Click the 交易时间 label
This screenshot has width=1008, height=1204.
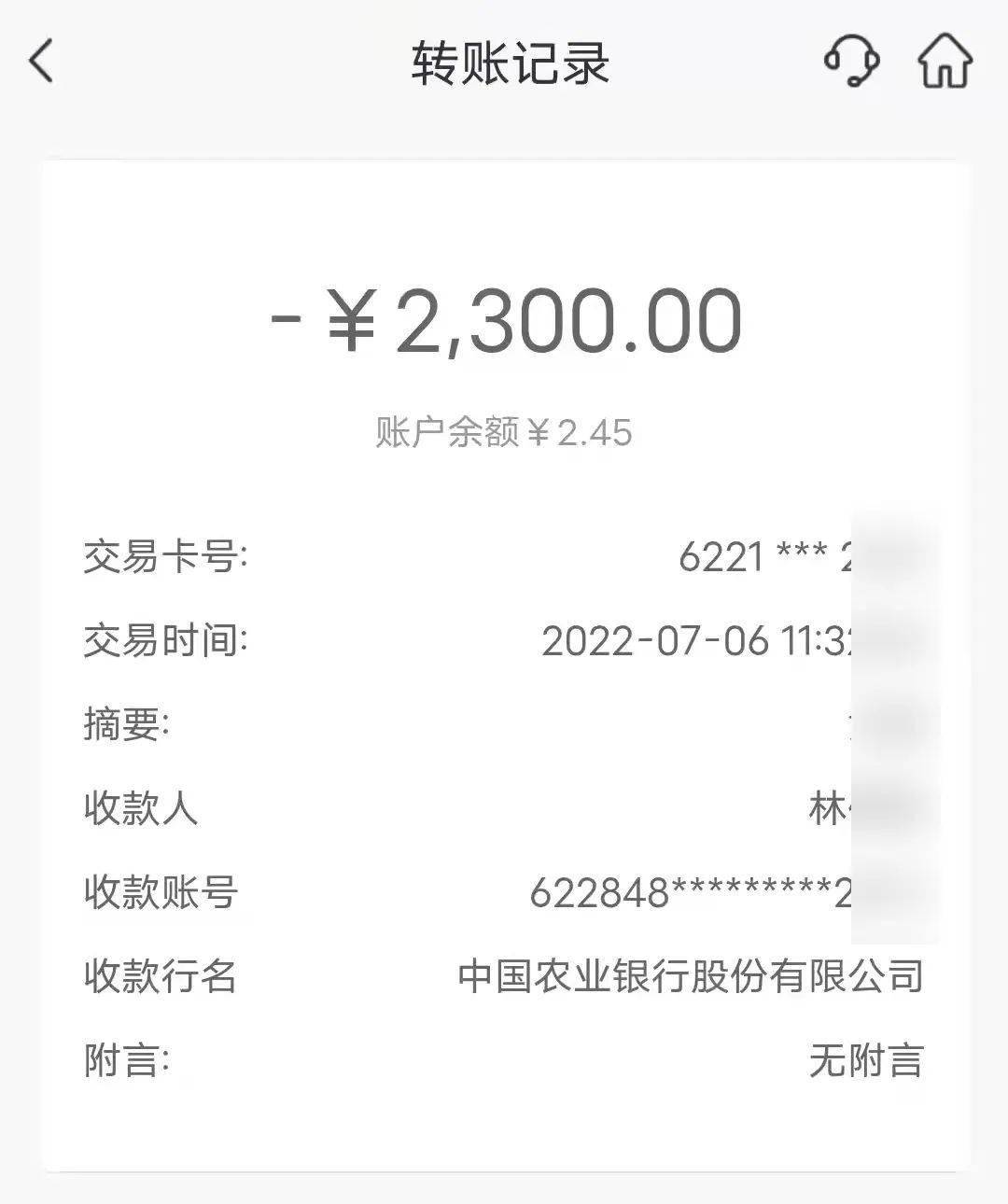[164, 641]
